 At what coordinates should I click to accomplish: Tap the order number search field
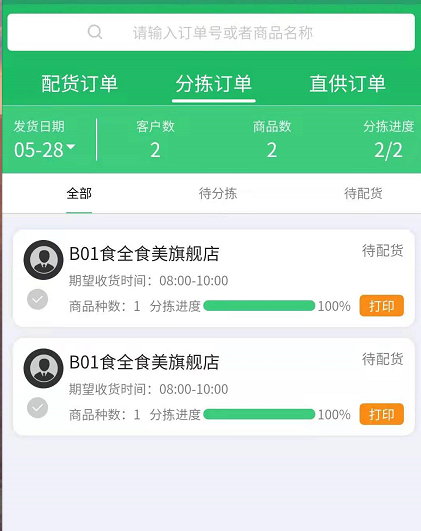211,33
